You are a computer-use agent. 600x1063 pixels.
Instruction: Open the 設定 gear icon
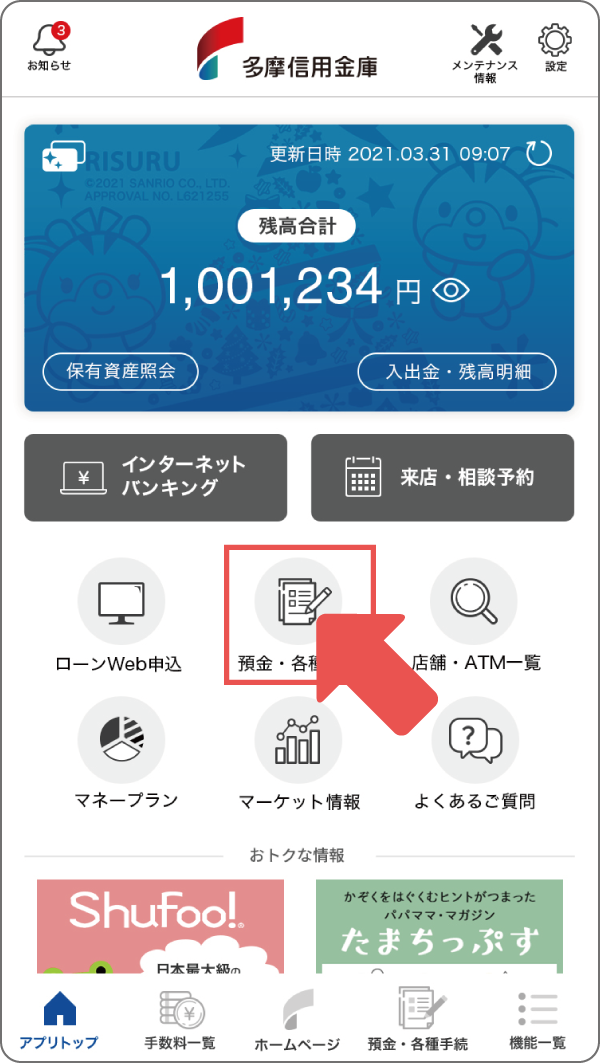(x=555, y=46)
